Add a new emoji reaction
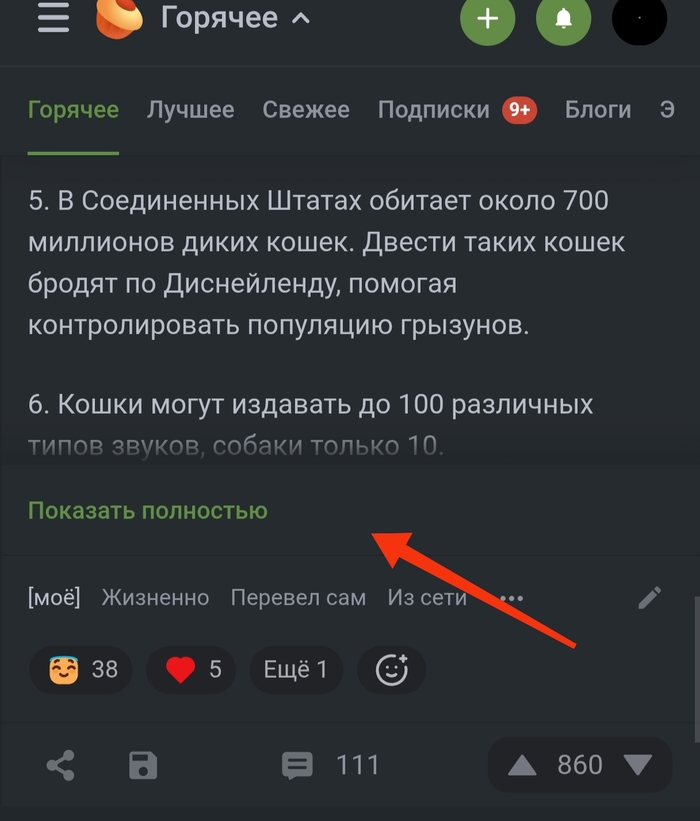 (391, 670)
